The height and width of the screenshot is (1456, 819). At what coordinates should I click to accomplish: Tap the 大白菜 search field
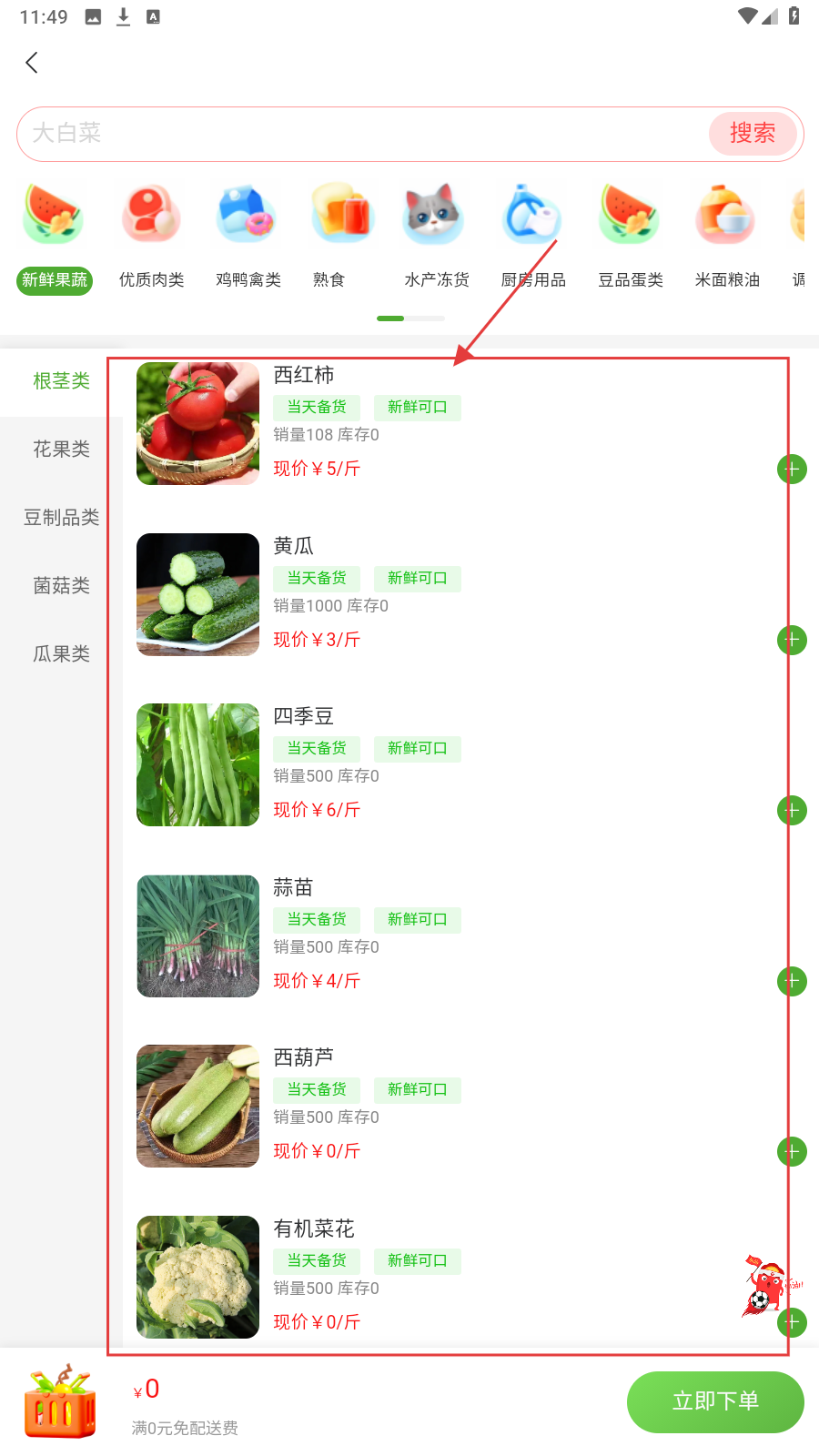[364, 134]
